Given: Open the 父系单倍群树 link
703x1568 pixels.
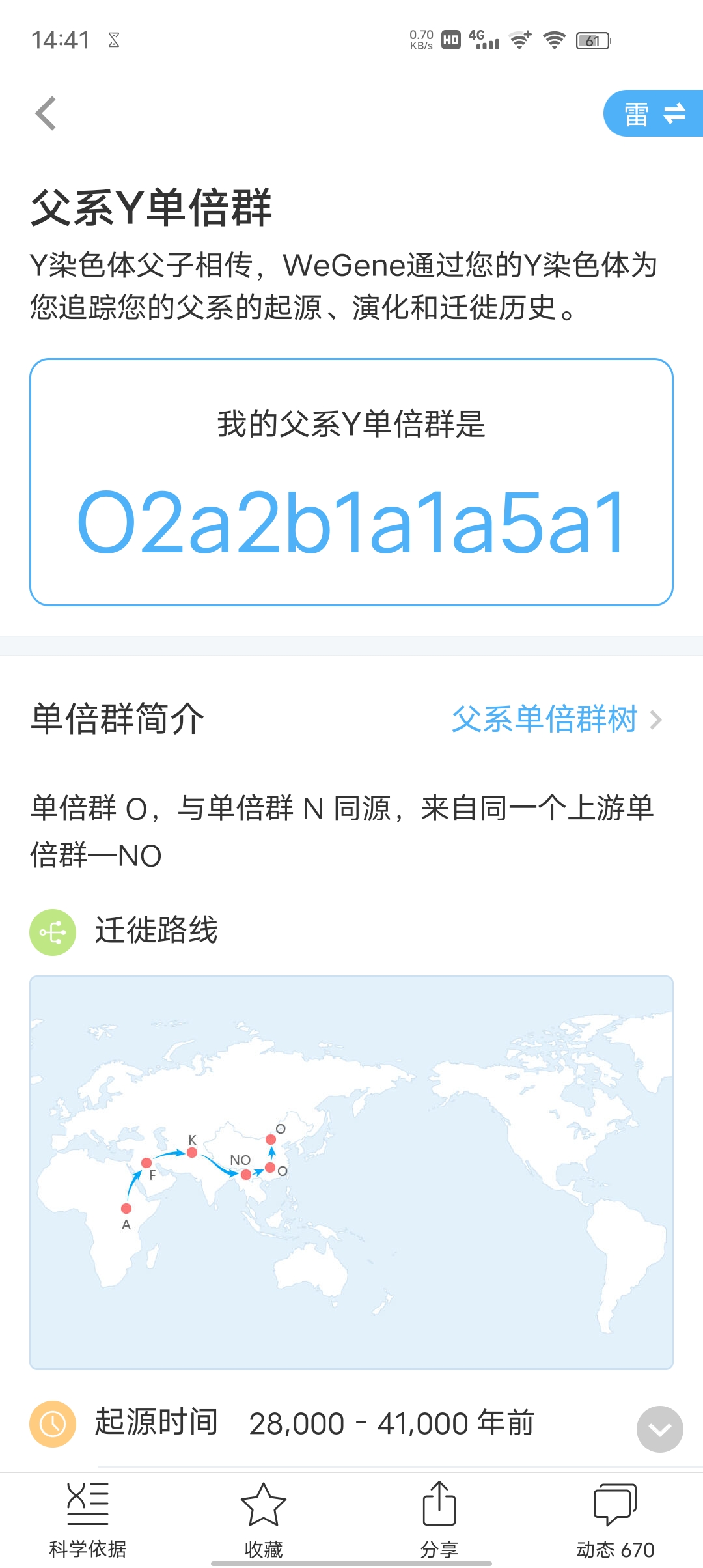Looking at the screenshot, I should pyautogui.click(x=557, y=719).
